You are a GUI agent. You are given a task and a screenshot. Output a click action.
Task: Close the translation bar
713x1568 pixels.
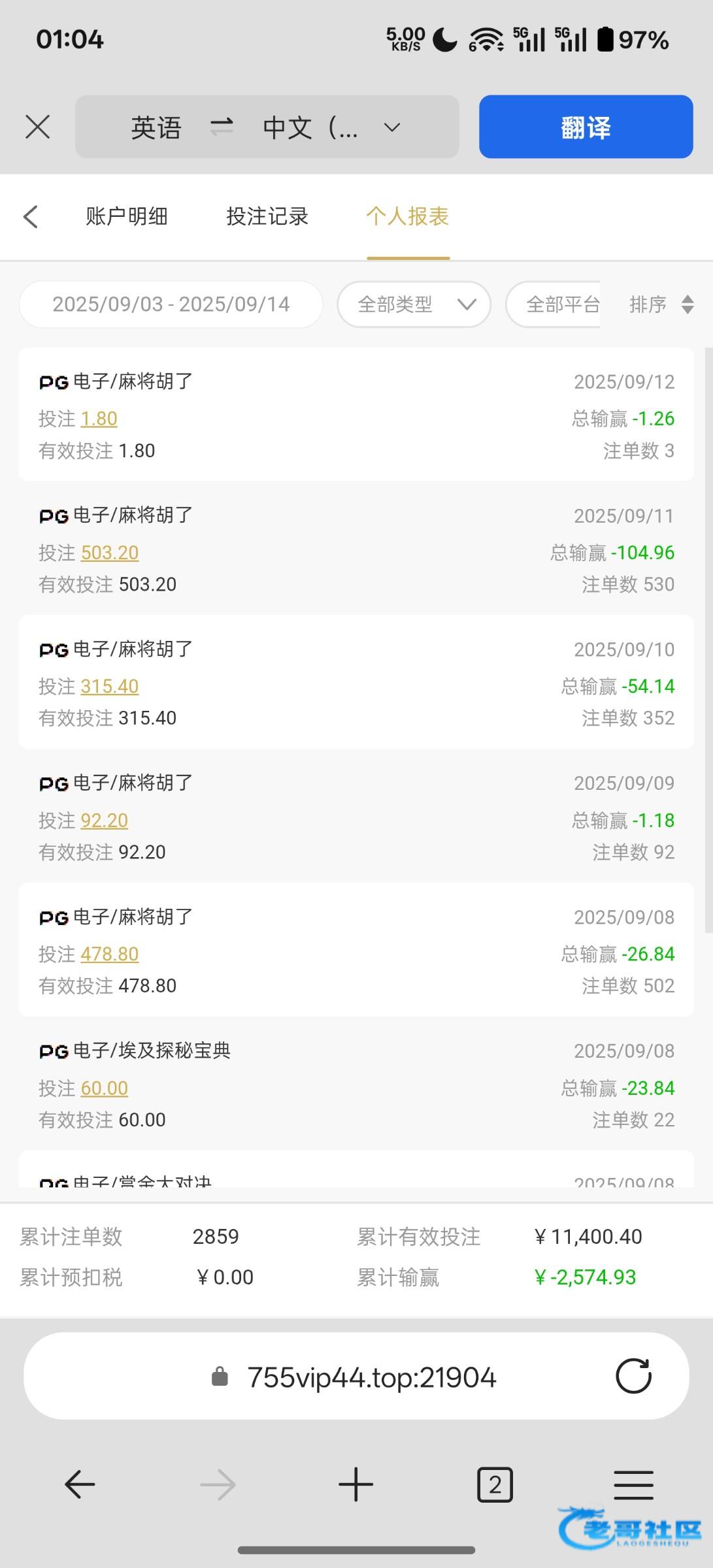(37, 127)
